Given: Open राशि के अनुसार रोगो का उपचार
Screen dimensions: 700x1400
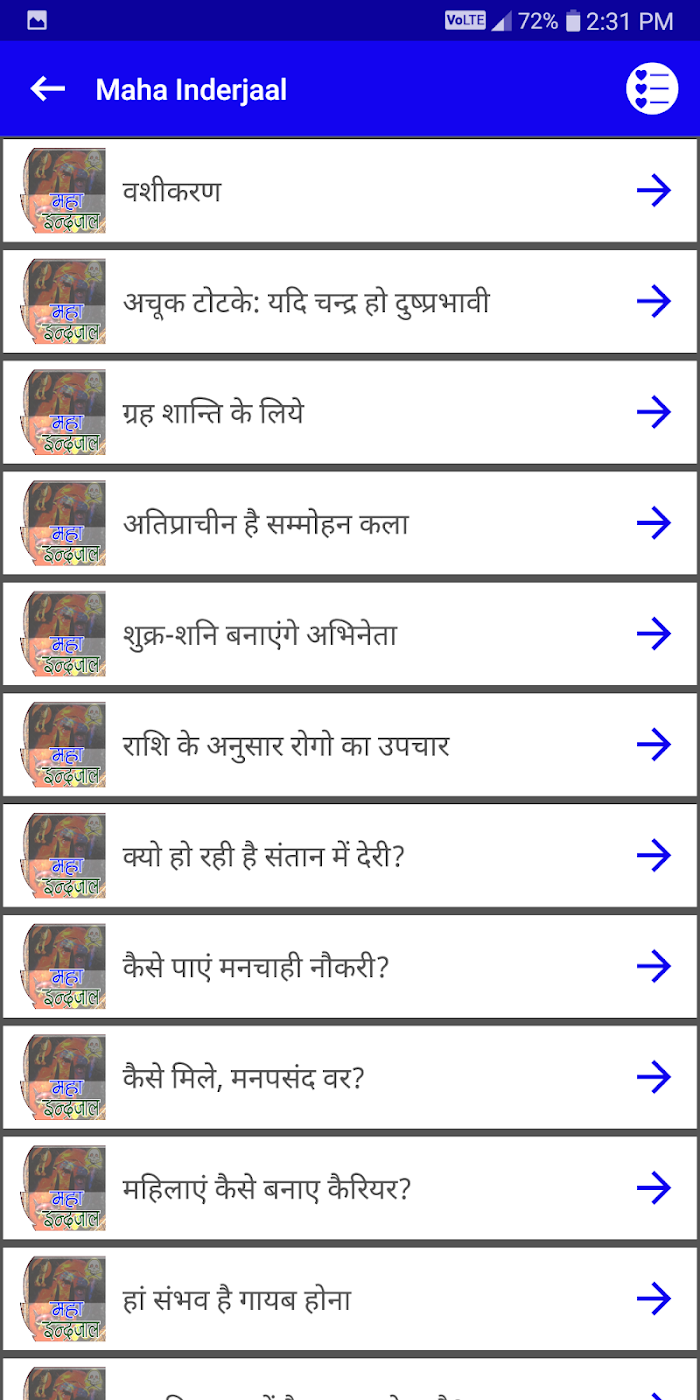Looking at the screenshot, I should (350, 745).
